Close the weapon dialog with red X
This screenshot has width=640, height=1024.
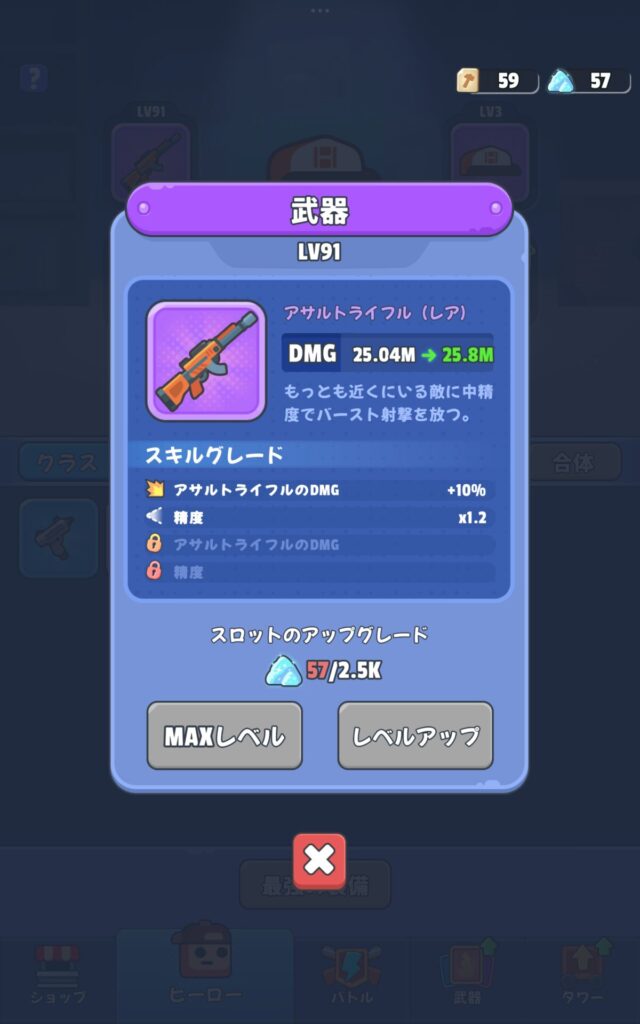tap(319, 860)
